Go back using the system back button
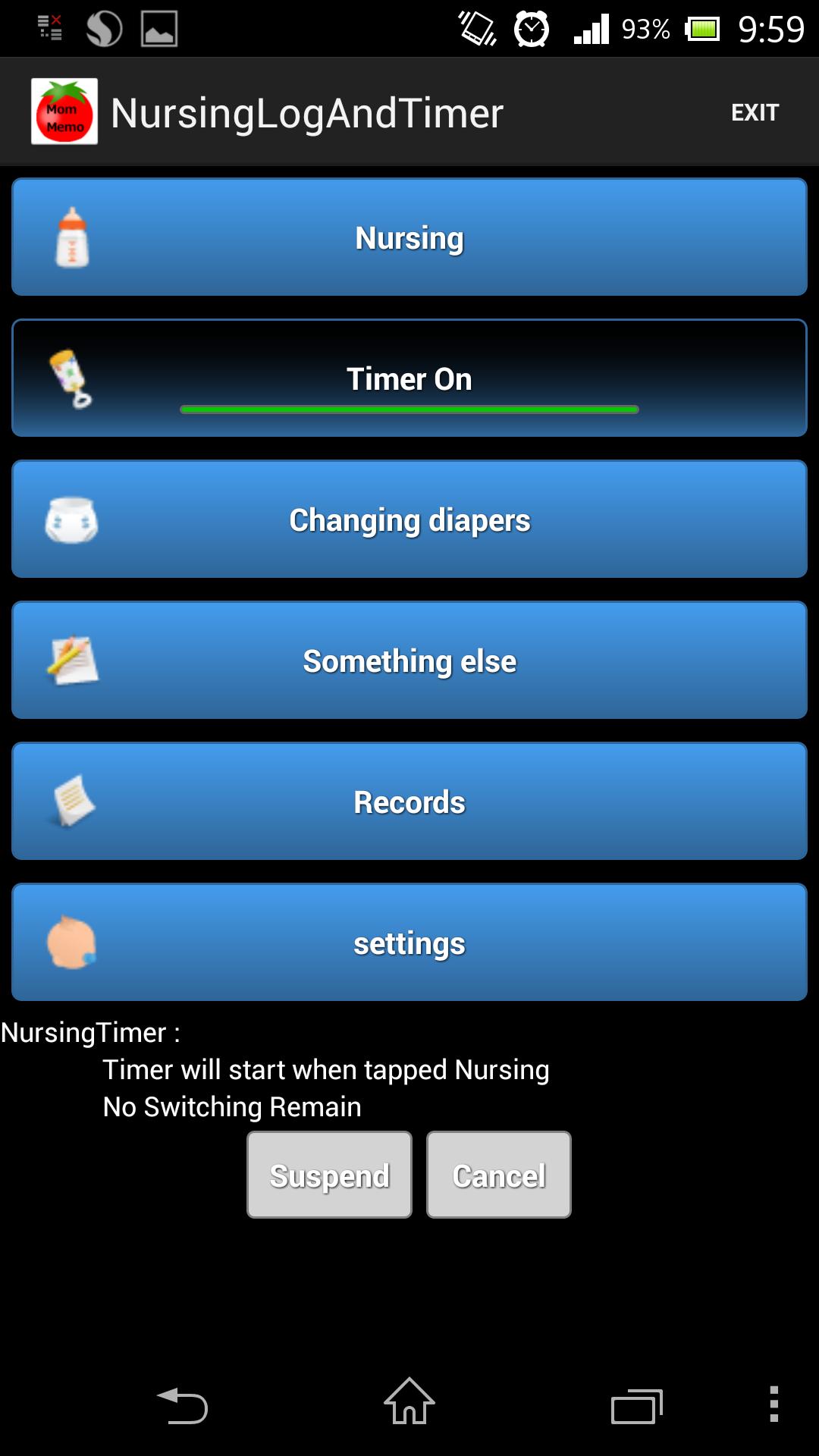Viewport: 819px width, 1456px height. (182, 1405)
